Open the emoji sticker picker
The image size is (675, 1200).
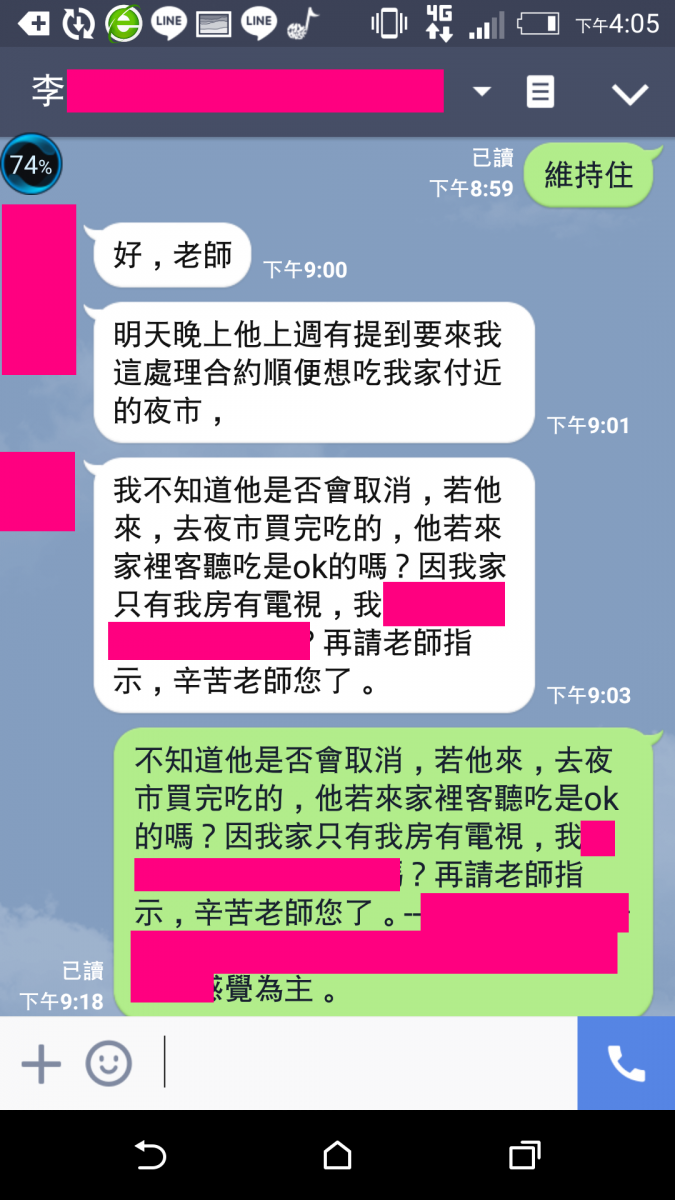108,1063
